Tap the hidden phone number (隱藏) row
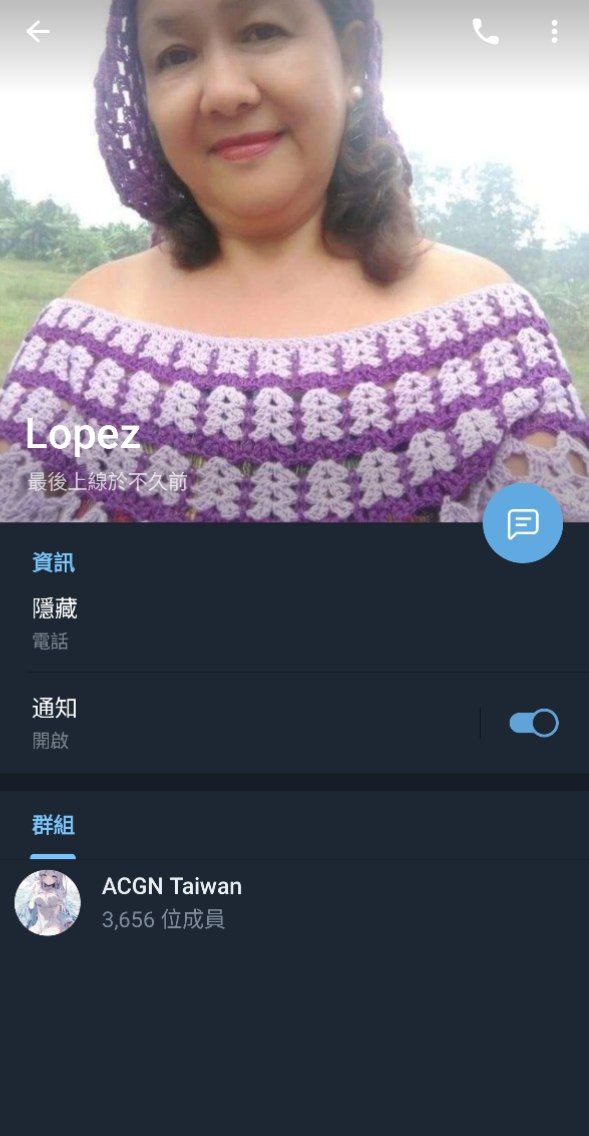 tap(294, 624)
